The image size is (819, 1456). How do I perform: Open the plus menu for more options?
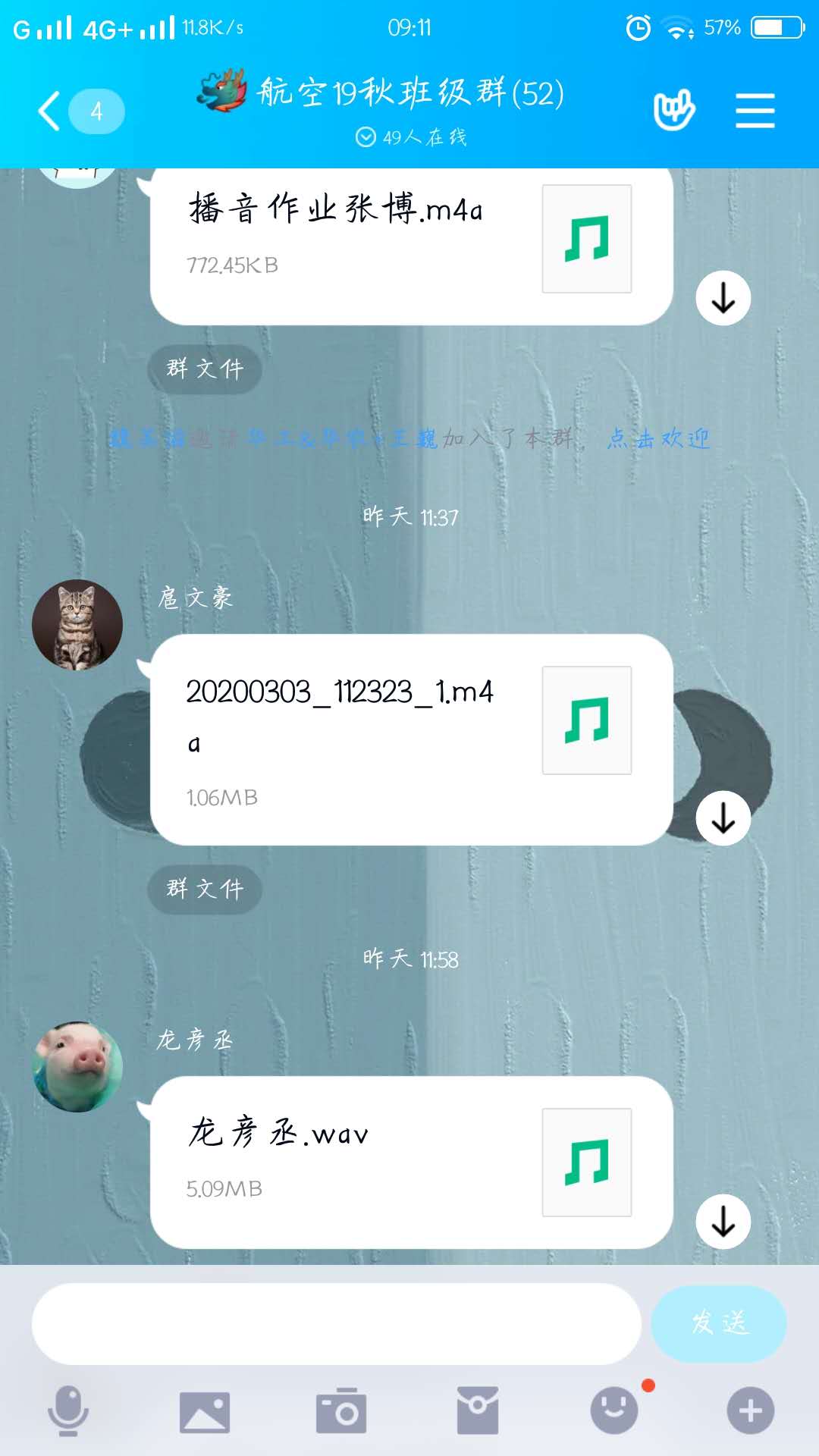750,1410
